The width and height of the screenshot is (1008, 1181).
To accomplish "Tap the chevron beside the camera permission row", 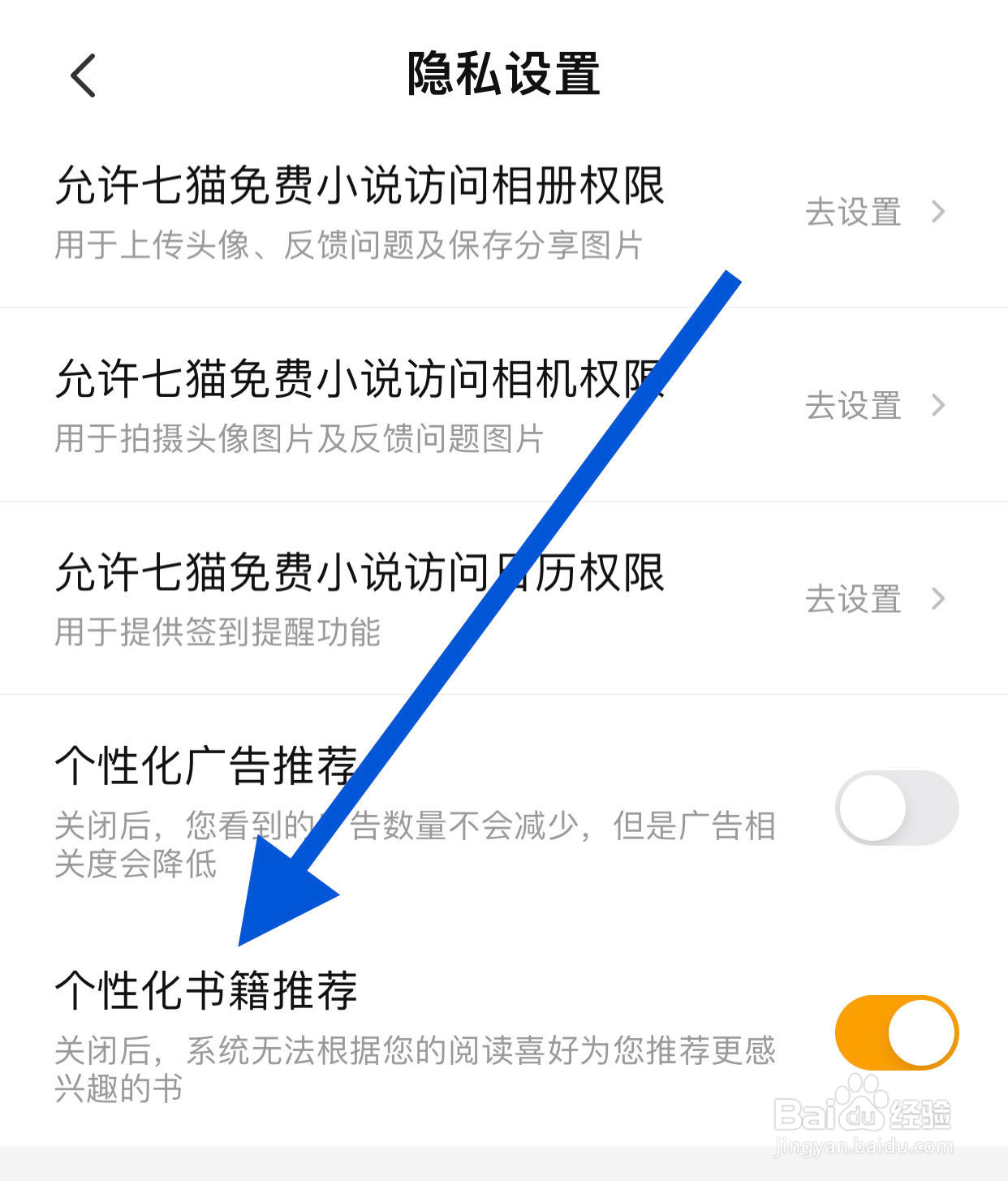I will [939, 405].
